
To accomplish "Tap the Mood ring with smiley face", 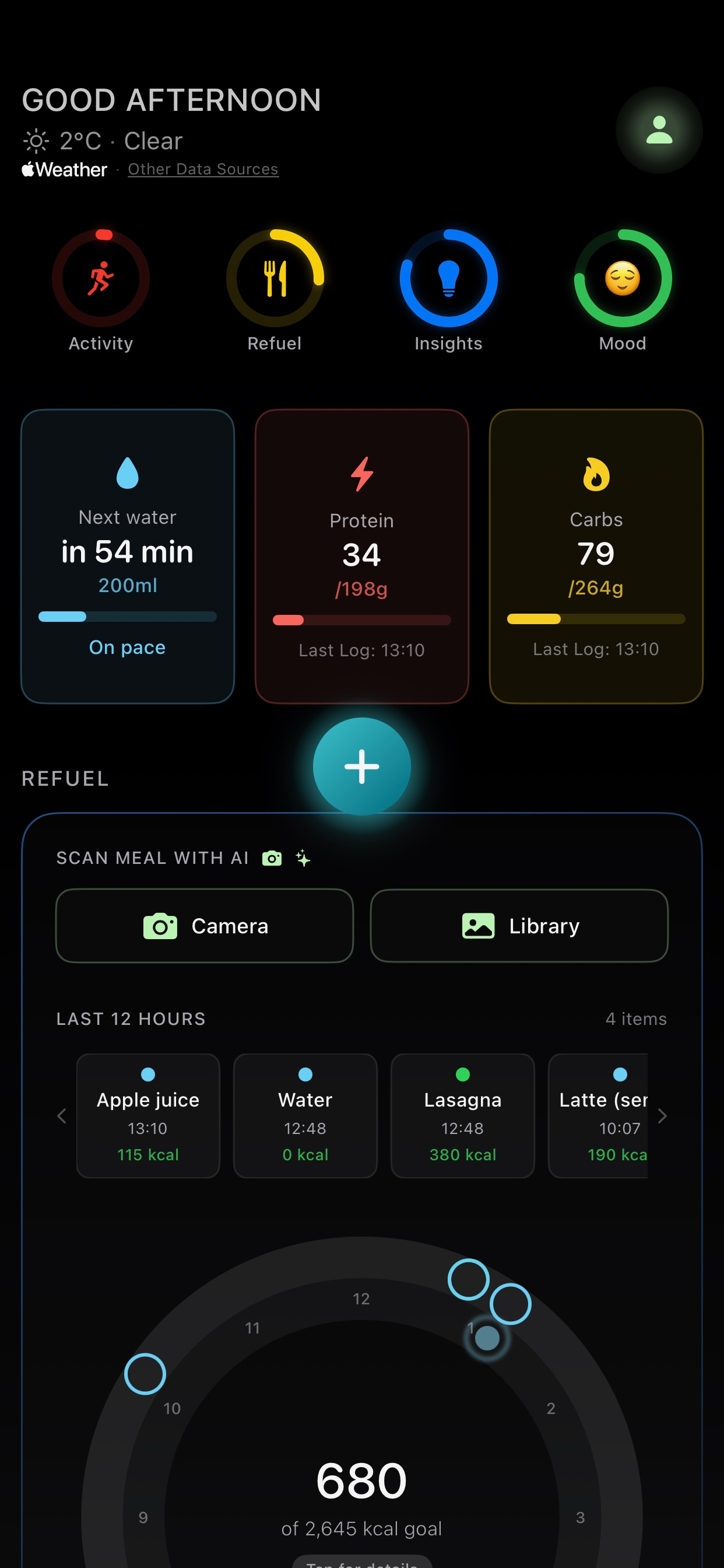I will click(623, 278).
